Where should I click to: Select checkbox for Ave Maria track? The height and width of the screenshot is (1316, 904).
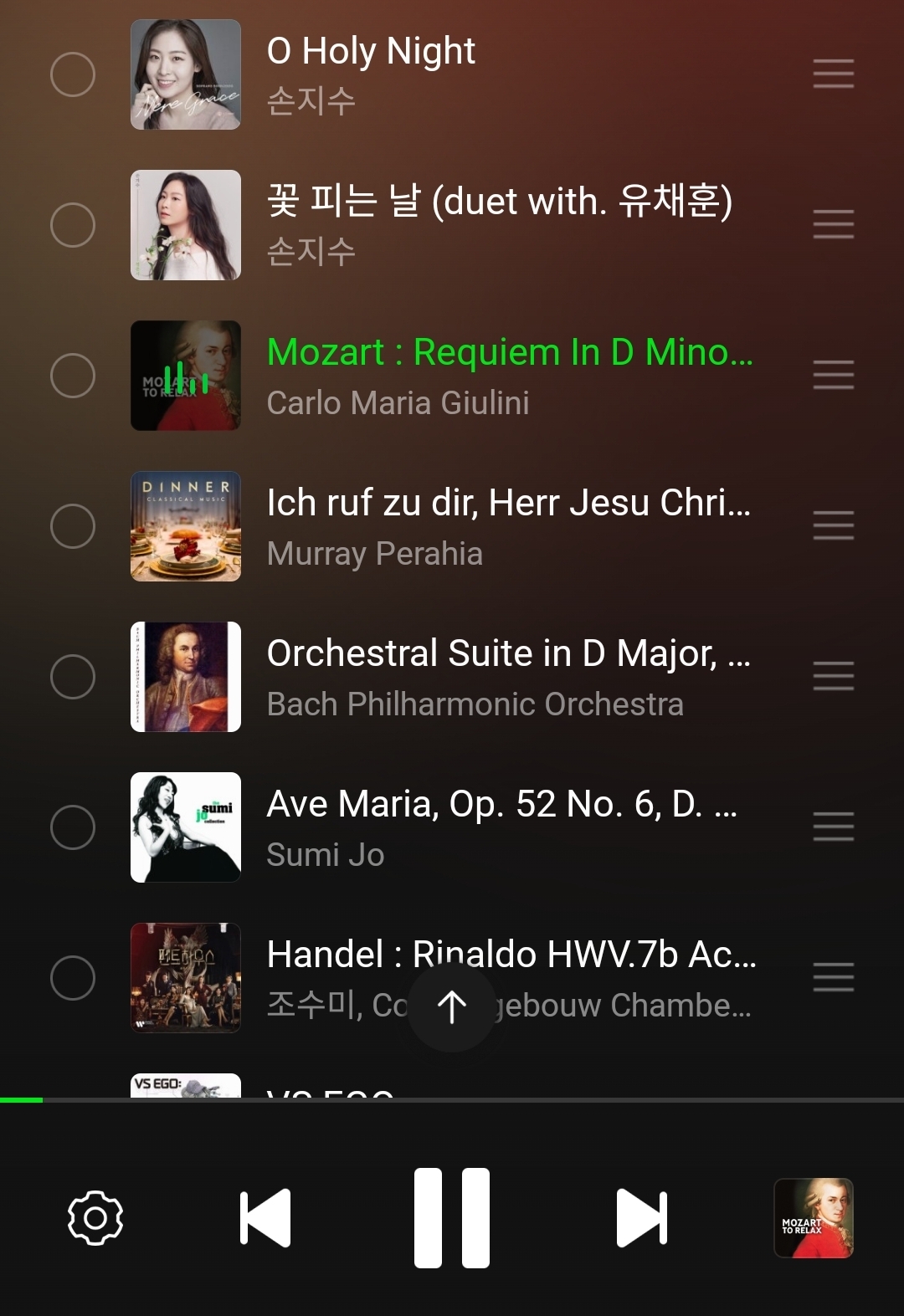coord(73,827)
